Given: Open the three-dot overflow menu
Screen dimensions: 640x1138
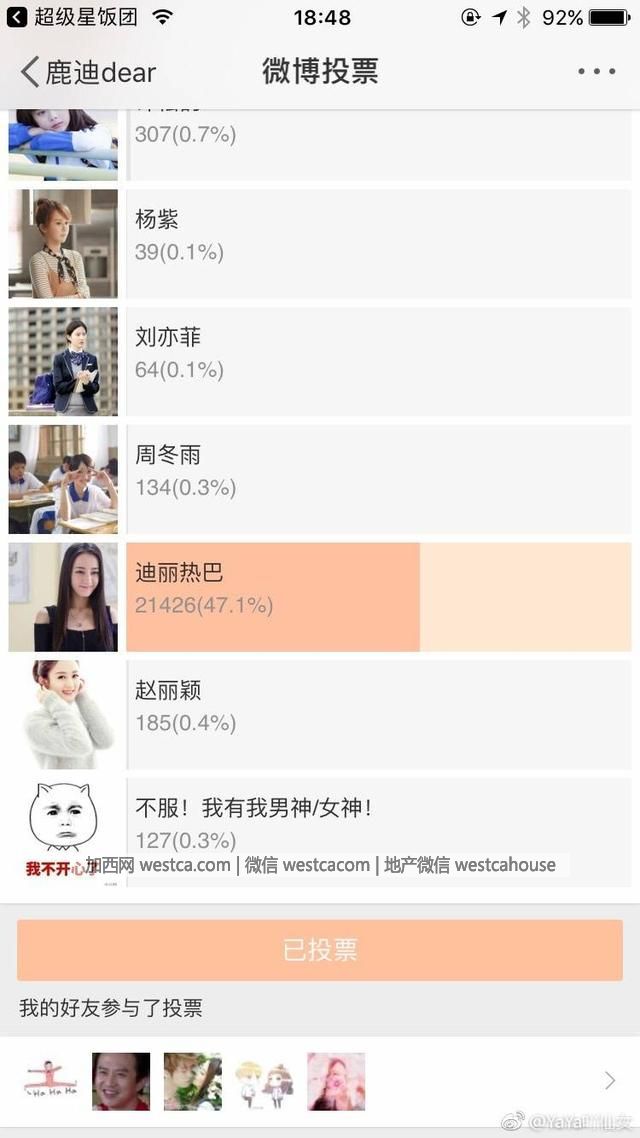Looking at the screenshot, I should pos(596,72).
